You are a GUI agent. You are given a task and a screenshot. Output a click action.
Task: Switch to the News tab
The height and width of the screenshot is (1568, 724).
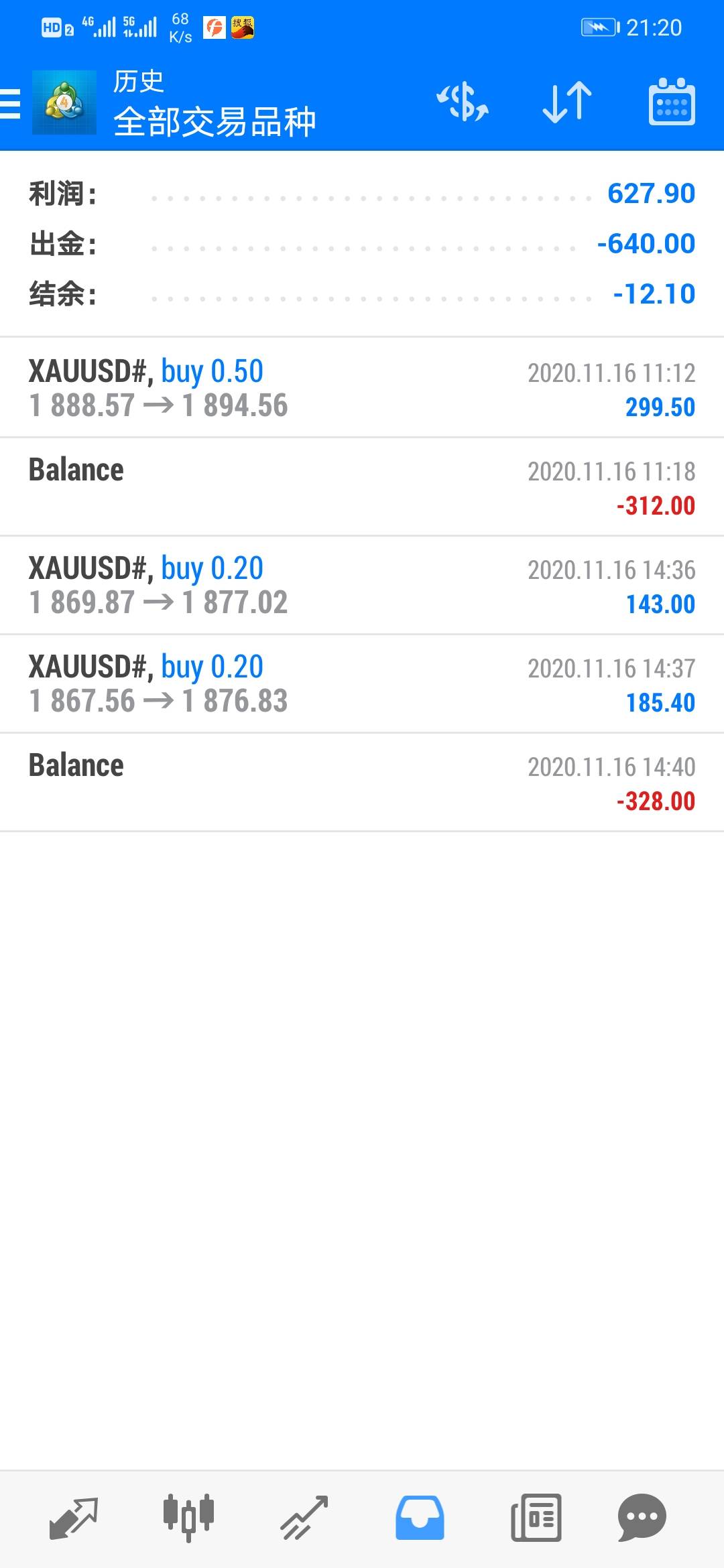(x=536, y=1518)
